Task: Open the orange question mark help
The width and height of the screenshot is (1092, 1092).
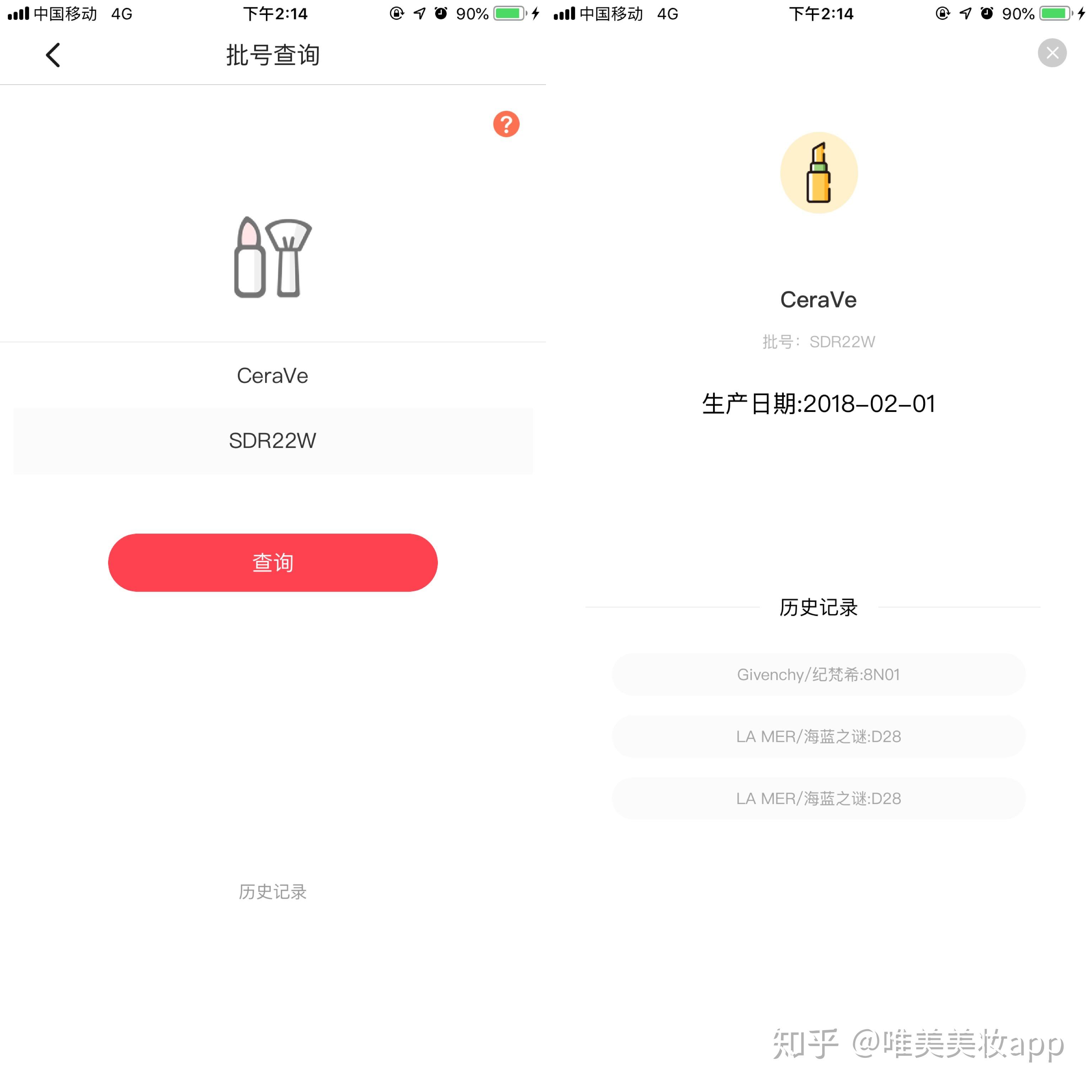Action: pos(506,124)
